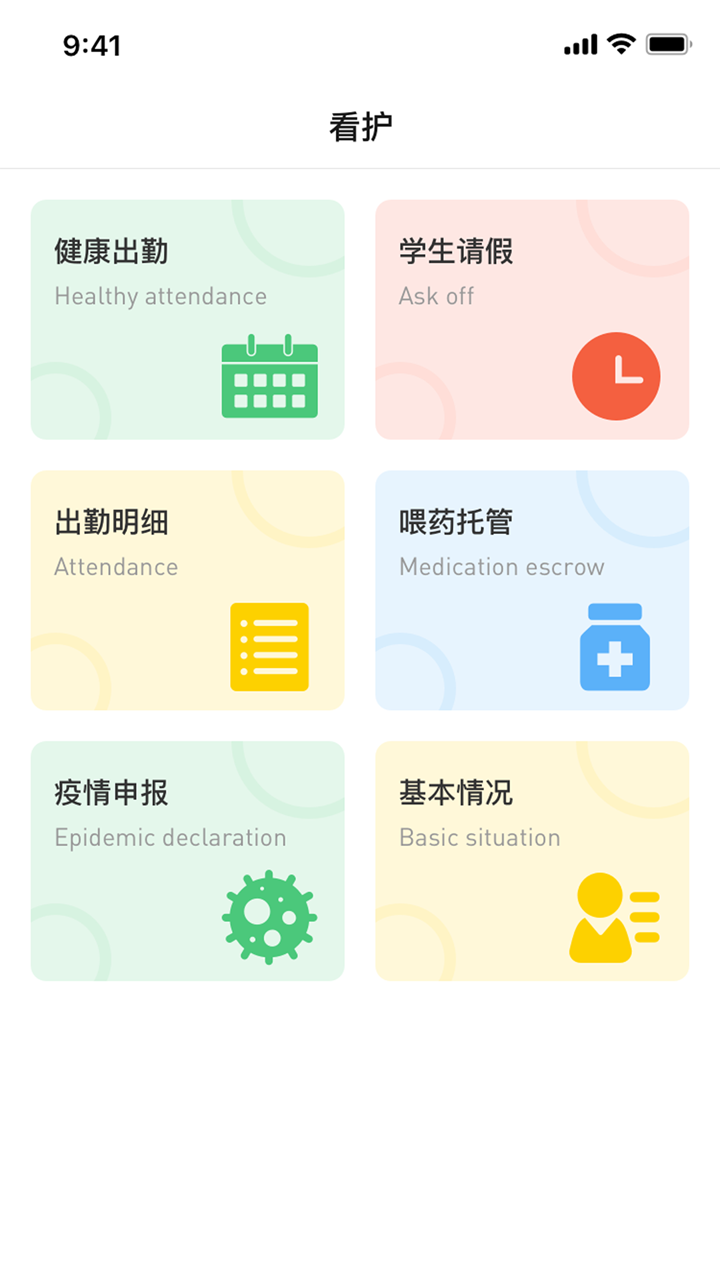Click the blue medicine bottle icon for 喂药托管
This screenshot has height=1280, width=720.
click(x=613, y=648)
